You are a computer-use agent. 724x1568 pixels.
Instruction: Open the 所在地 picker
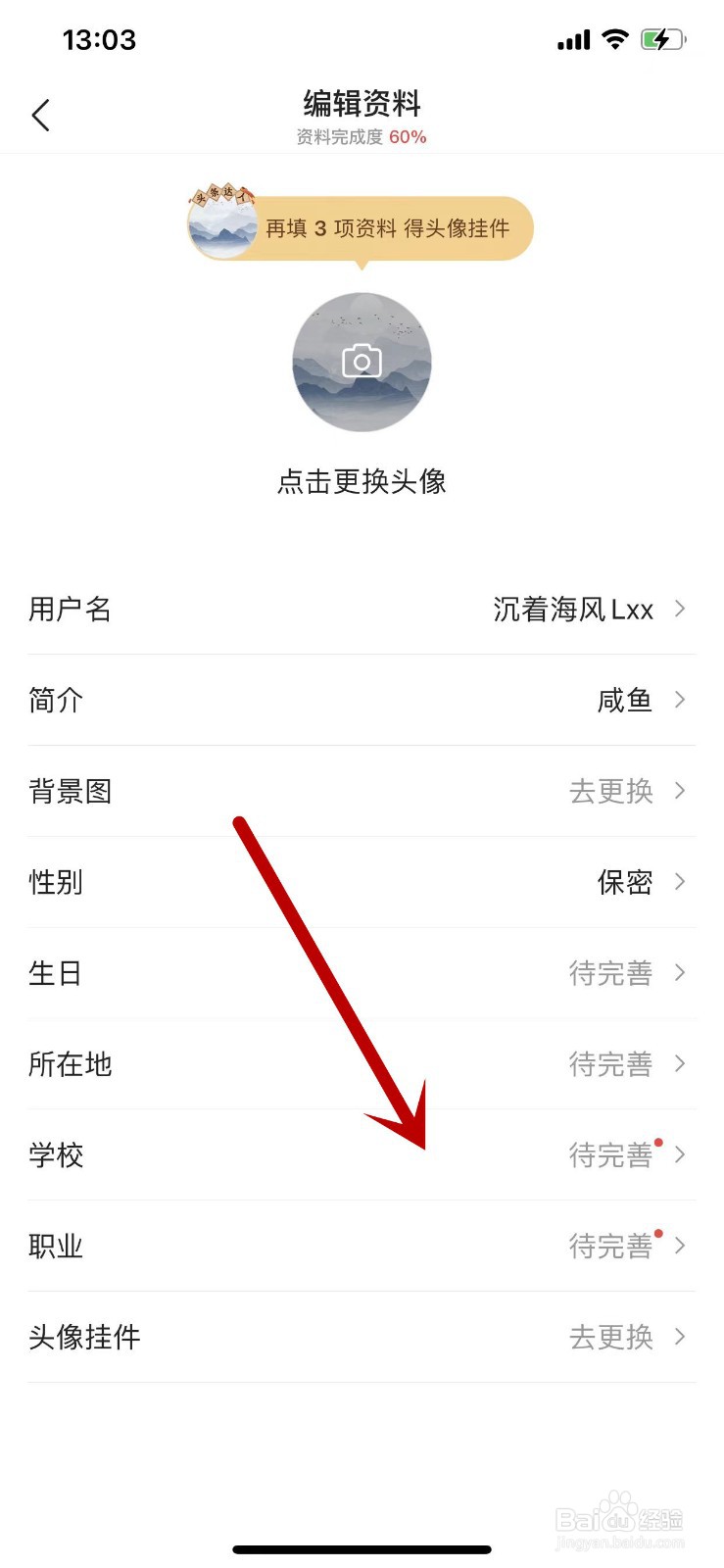click(679, 1064)
